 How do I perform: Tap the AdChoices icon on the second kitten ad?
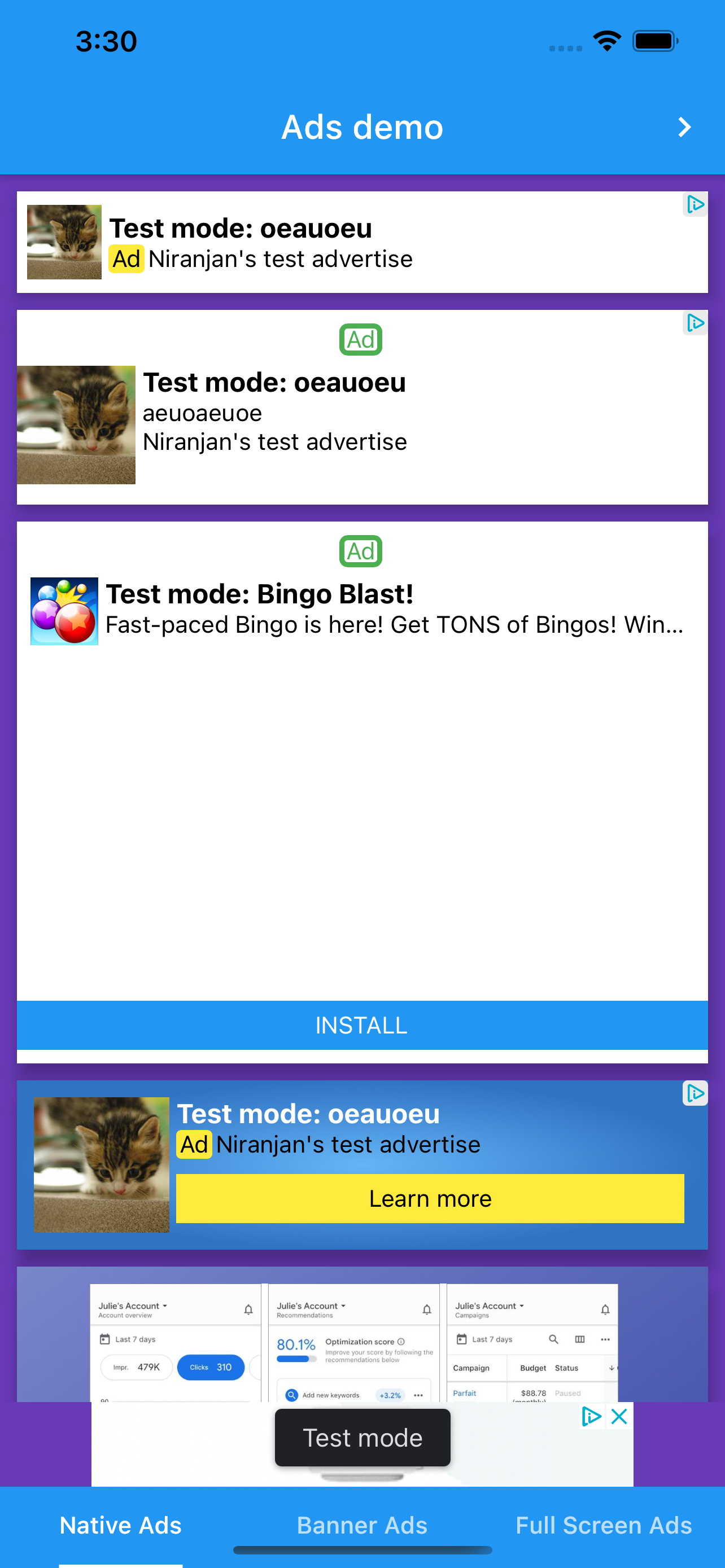695,323
